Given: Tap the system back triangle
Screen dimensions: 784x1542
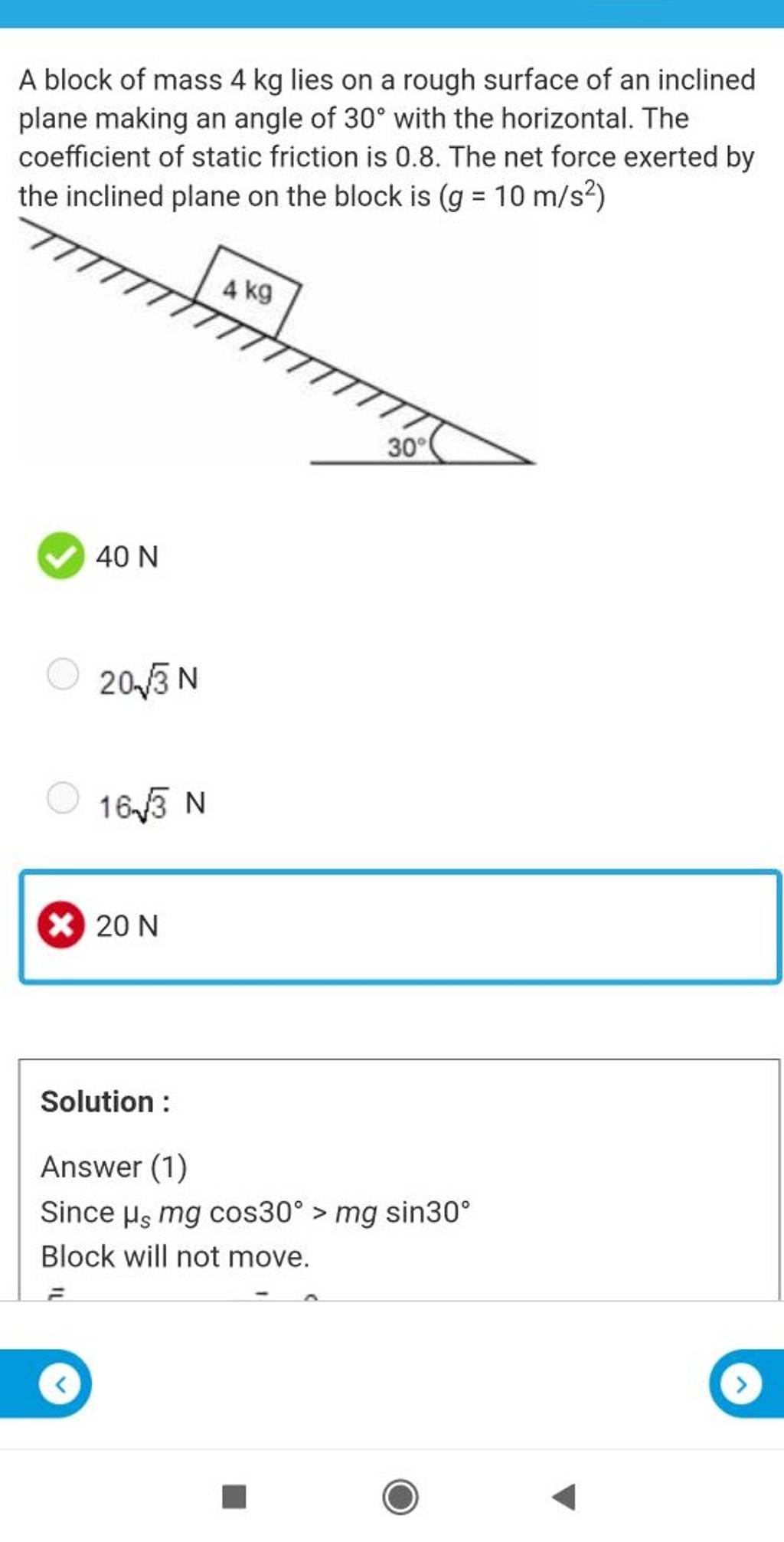Looking at the screenshot, I should tap(564, 1496).
